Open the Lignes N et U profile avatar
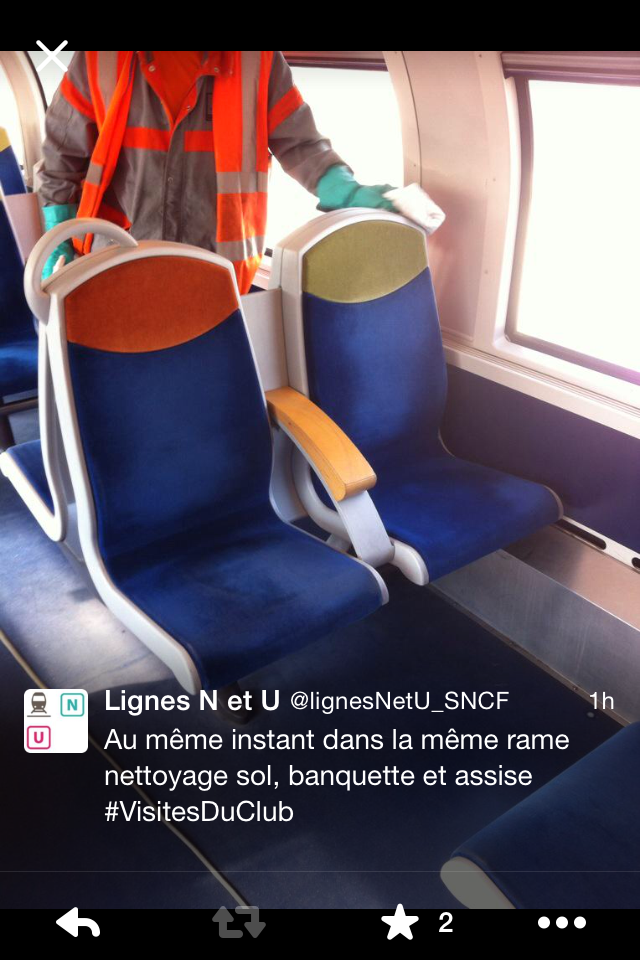The height and width of the screenshot is (960, 640). tap(56, 721)
